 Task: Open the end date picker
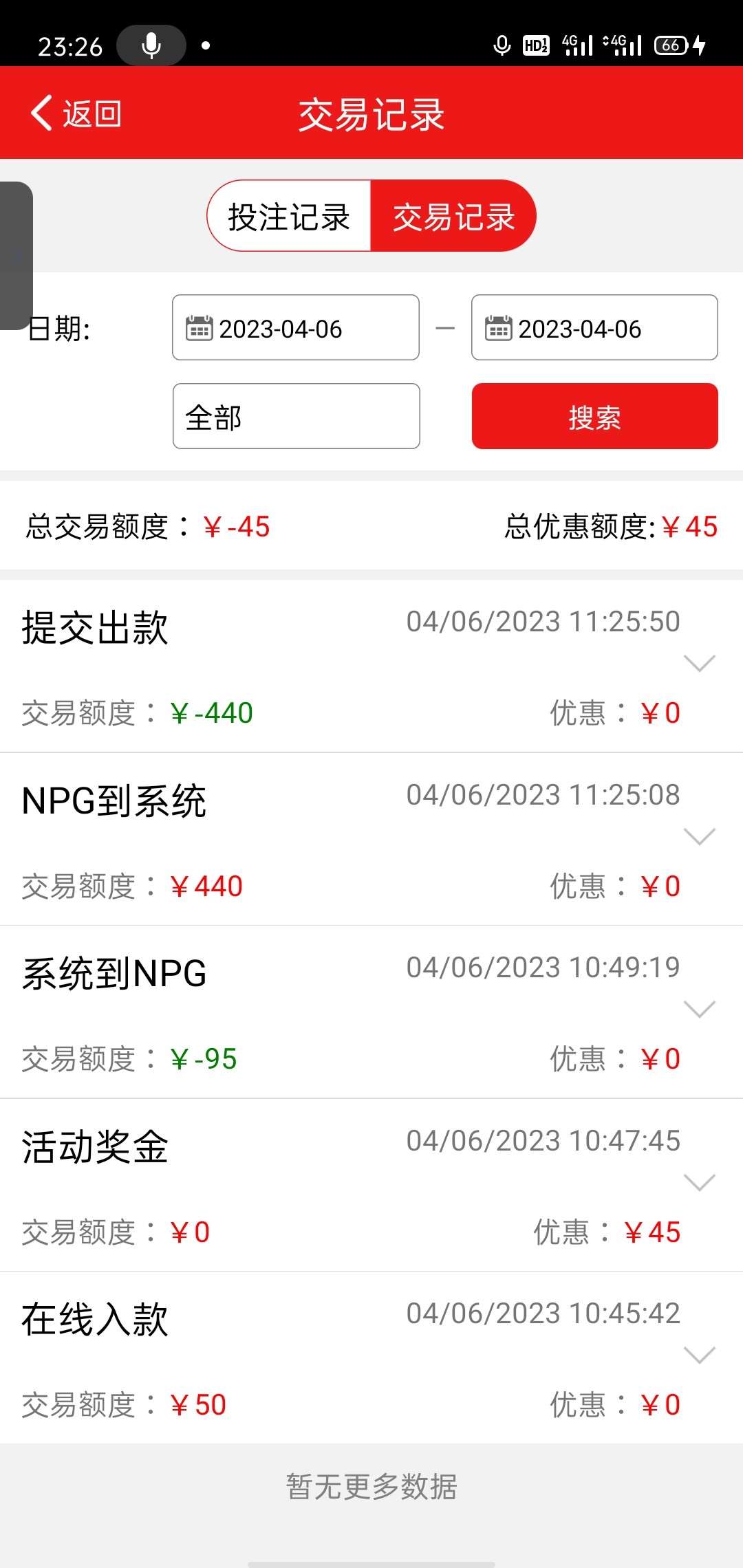pos(594,328)
